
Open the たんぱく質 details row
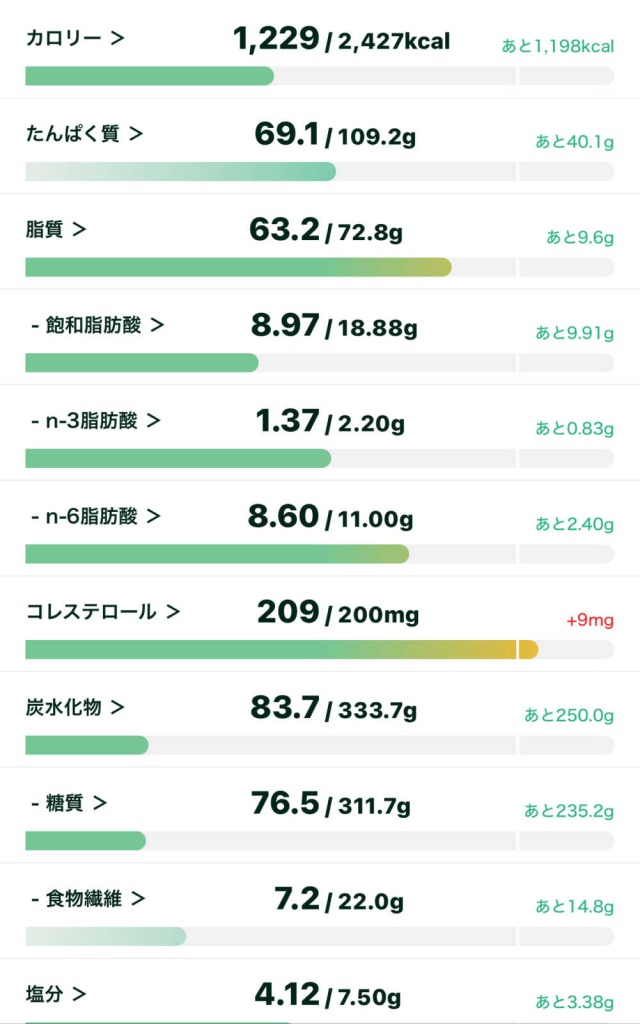coord(320,146)
